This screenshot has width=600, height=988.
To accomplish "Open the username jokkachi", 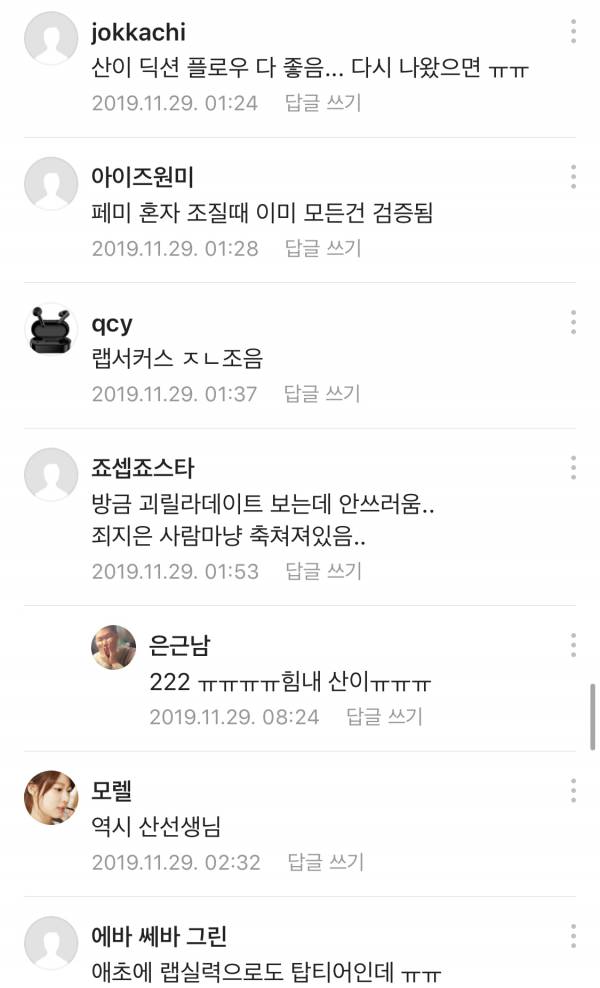I will tap(138, 32).
